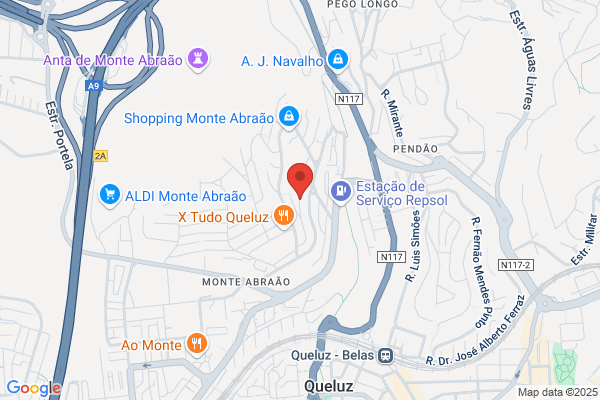Select Anta de Monte Abraão landmark marker
This screenshot has height=400, width=600.
(x=198, y=59)
